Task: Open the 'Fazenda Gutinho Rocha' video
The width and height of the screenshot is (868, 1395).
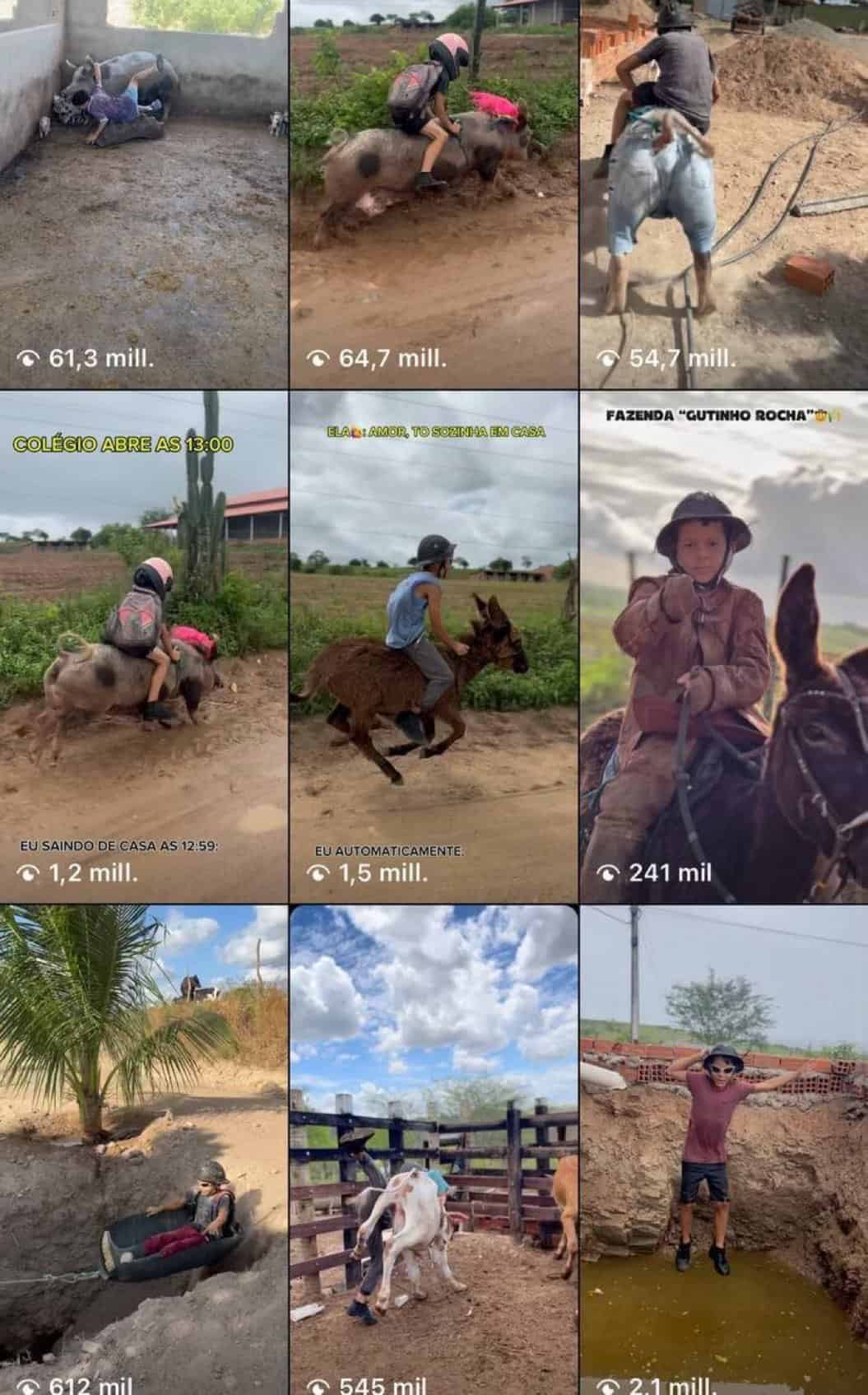Action: click(x=724, y=646)
